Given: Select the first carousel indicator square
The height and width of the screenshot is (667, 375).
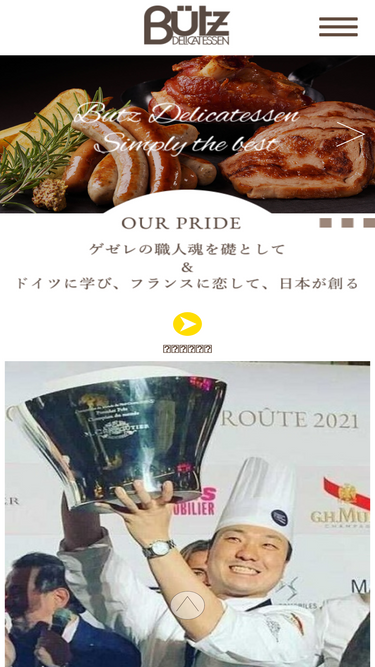Looking at the screenshot, I should point(325,223).
